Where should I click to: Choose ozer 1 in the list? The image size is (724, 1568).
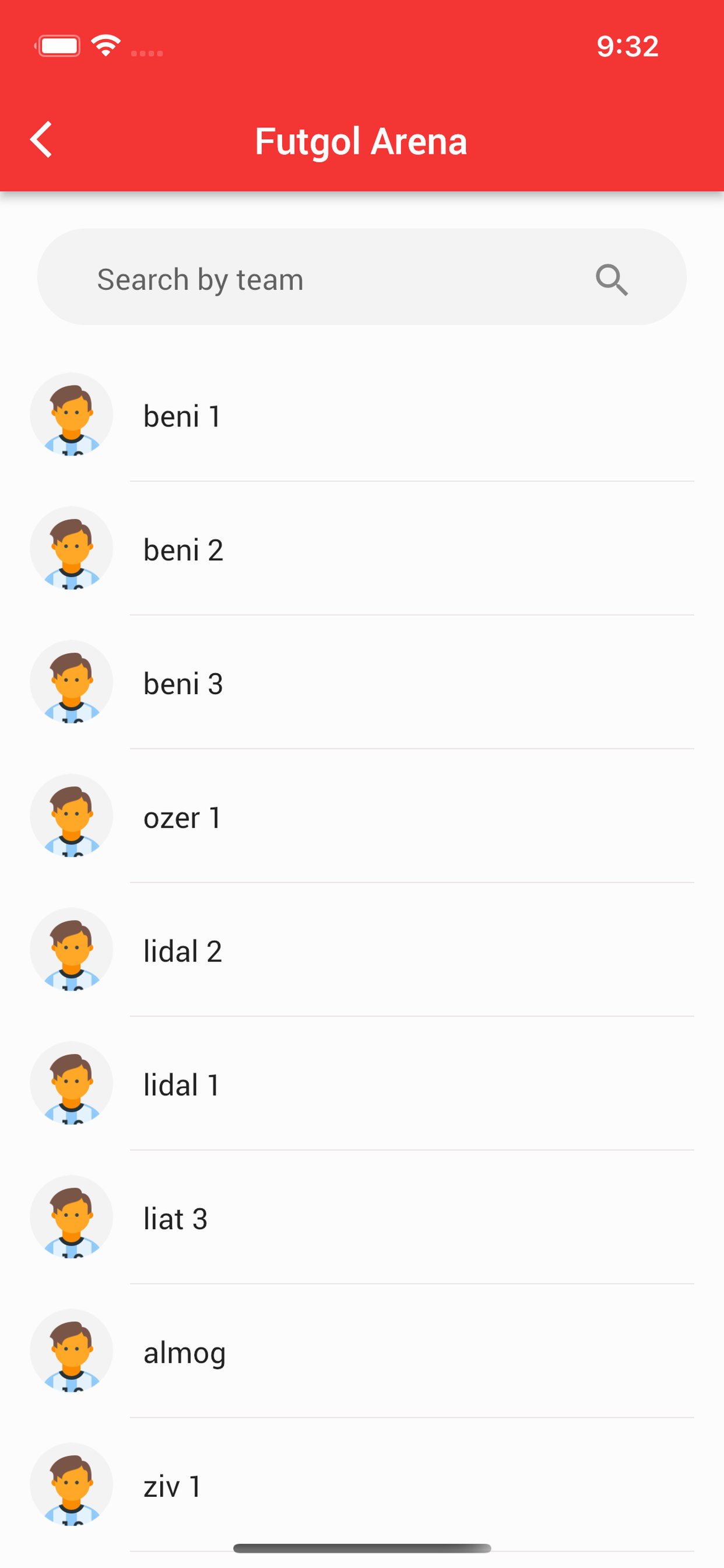tap(362, 817)
